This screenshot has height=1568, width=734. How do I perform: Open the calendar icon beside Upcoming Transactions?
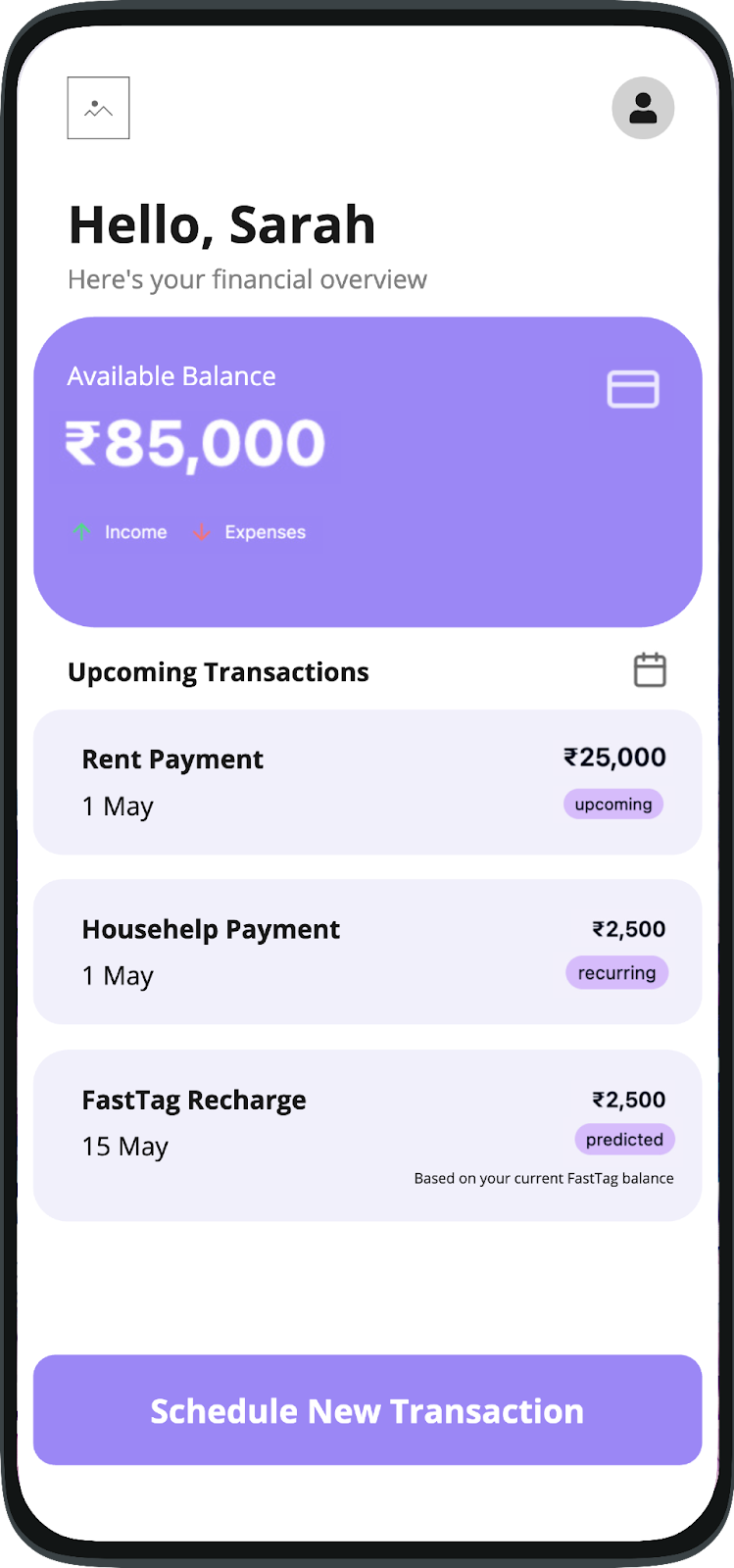(x=650, y=670)
